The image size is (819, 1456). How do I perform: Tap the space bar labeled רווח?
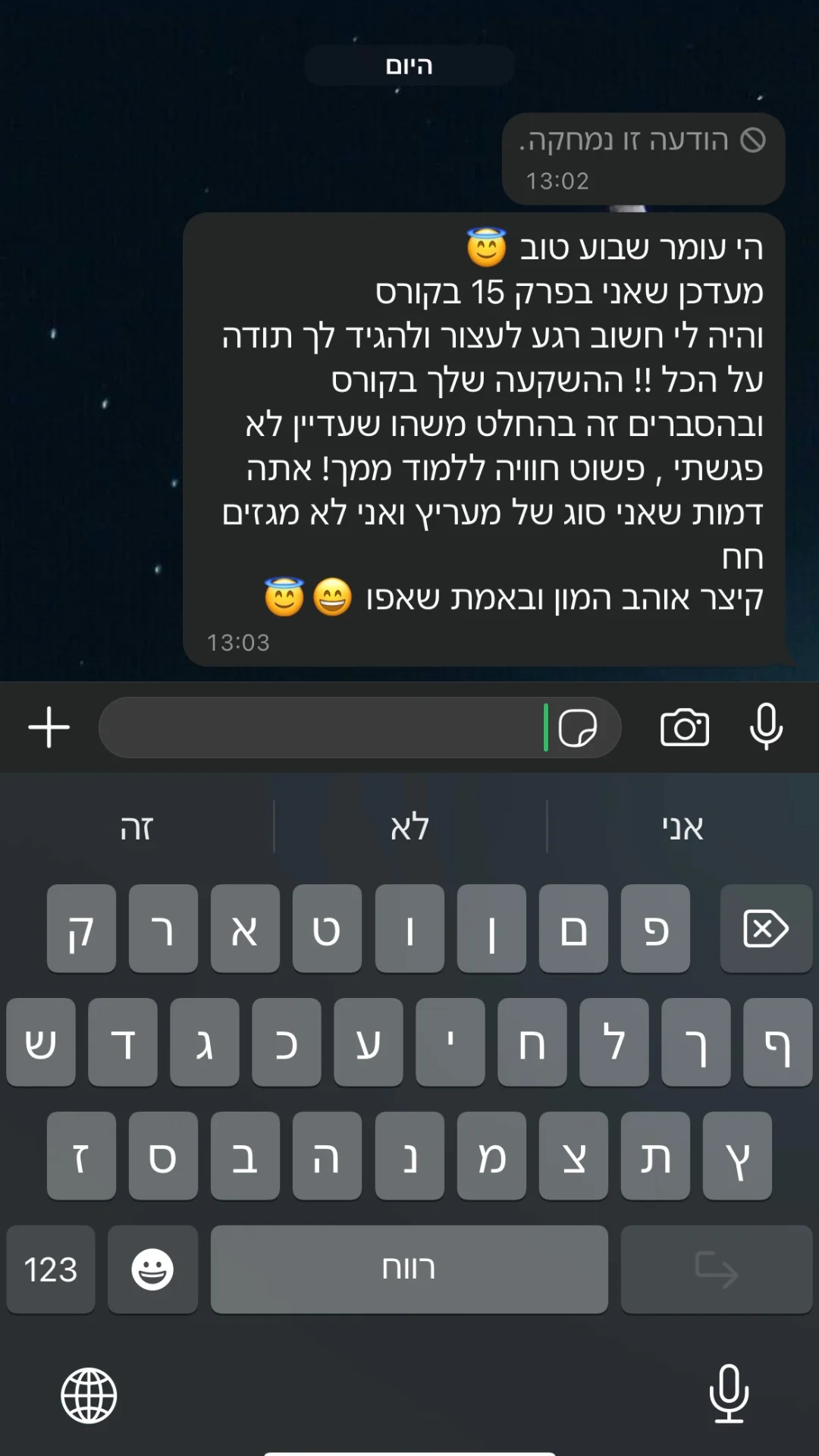coord(409,1269)
